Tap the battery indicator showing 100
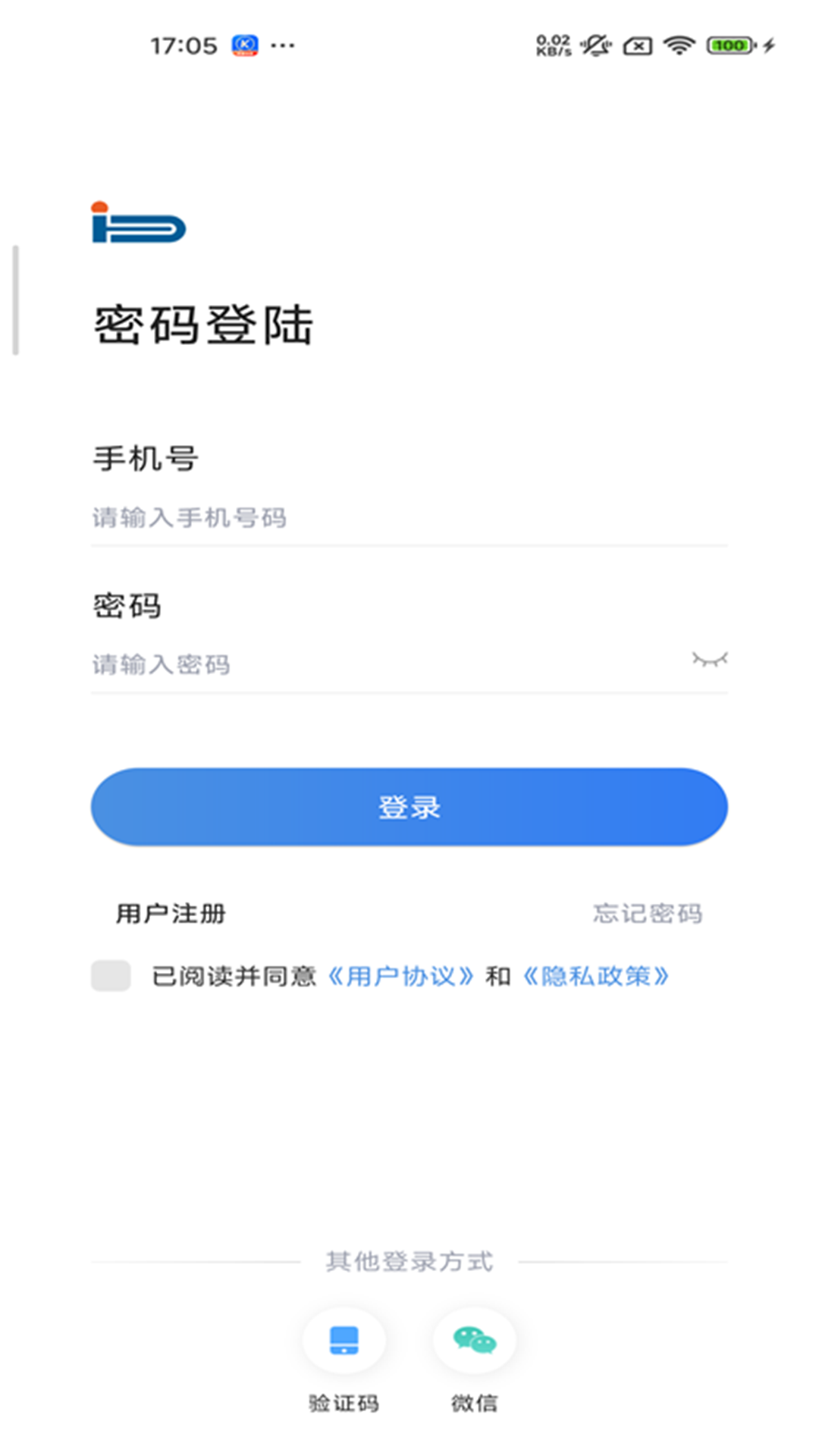The height and width of the screenshot is (1456, 819). 726,45
